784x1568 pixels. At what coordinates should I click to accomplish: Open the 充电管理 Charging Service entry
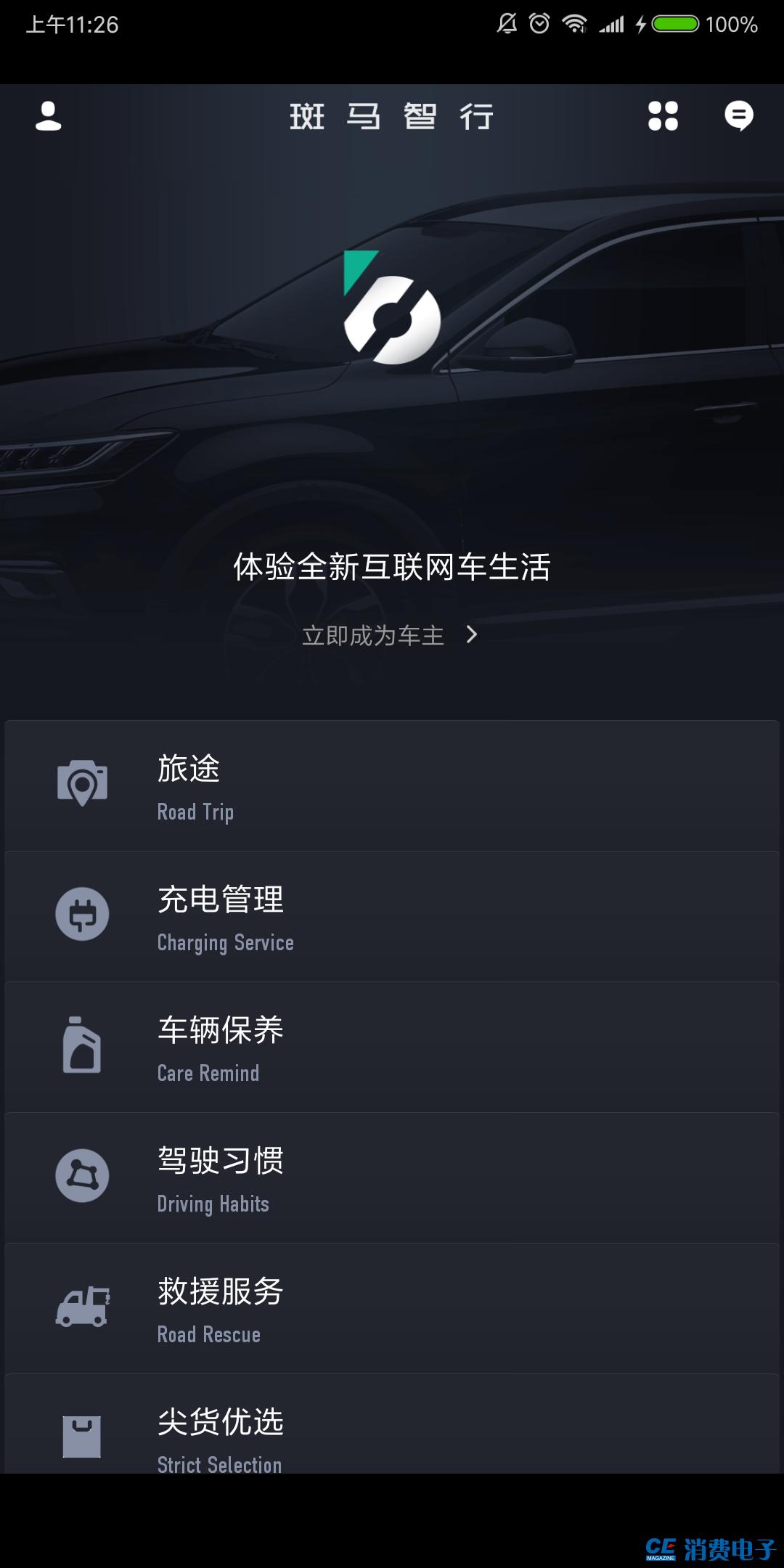[392, 916]
